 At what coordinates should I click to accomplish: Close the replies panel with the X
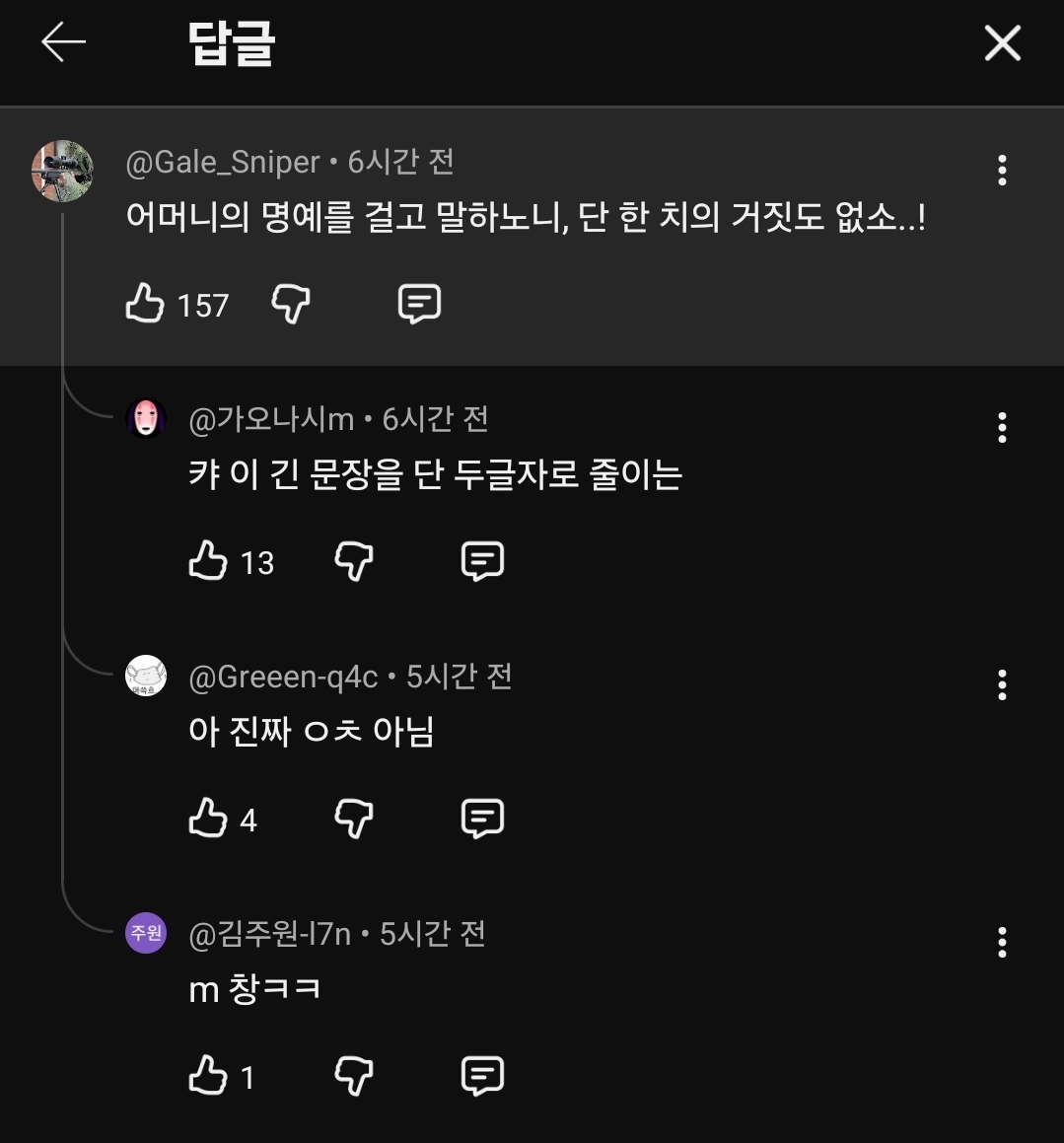coord(1001,43)
